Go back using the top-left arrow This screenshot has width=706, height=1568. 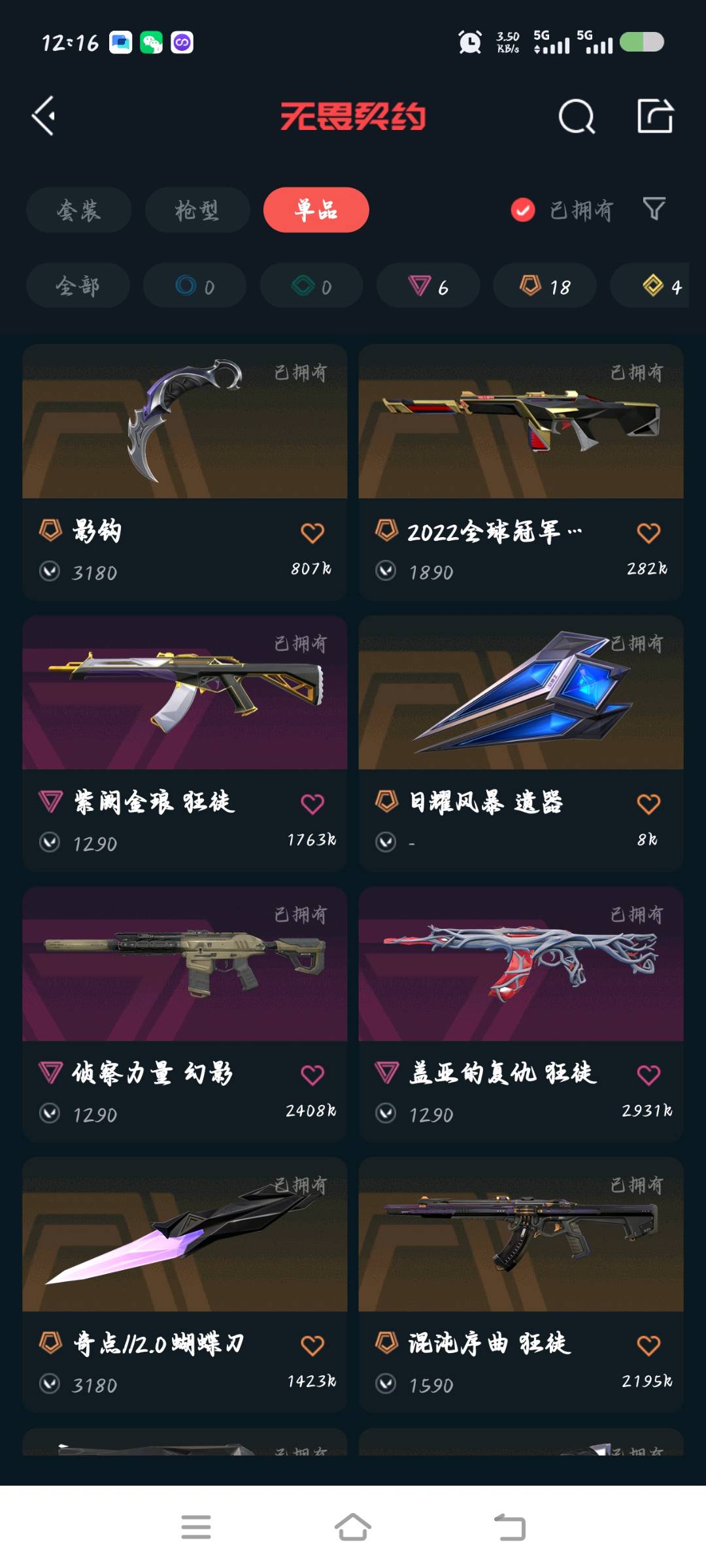[x=44, y=116]
